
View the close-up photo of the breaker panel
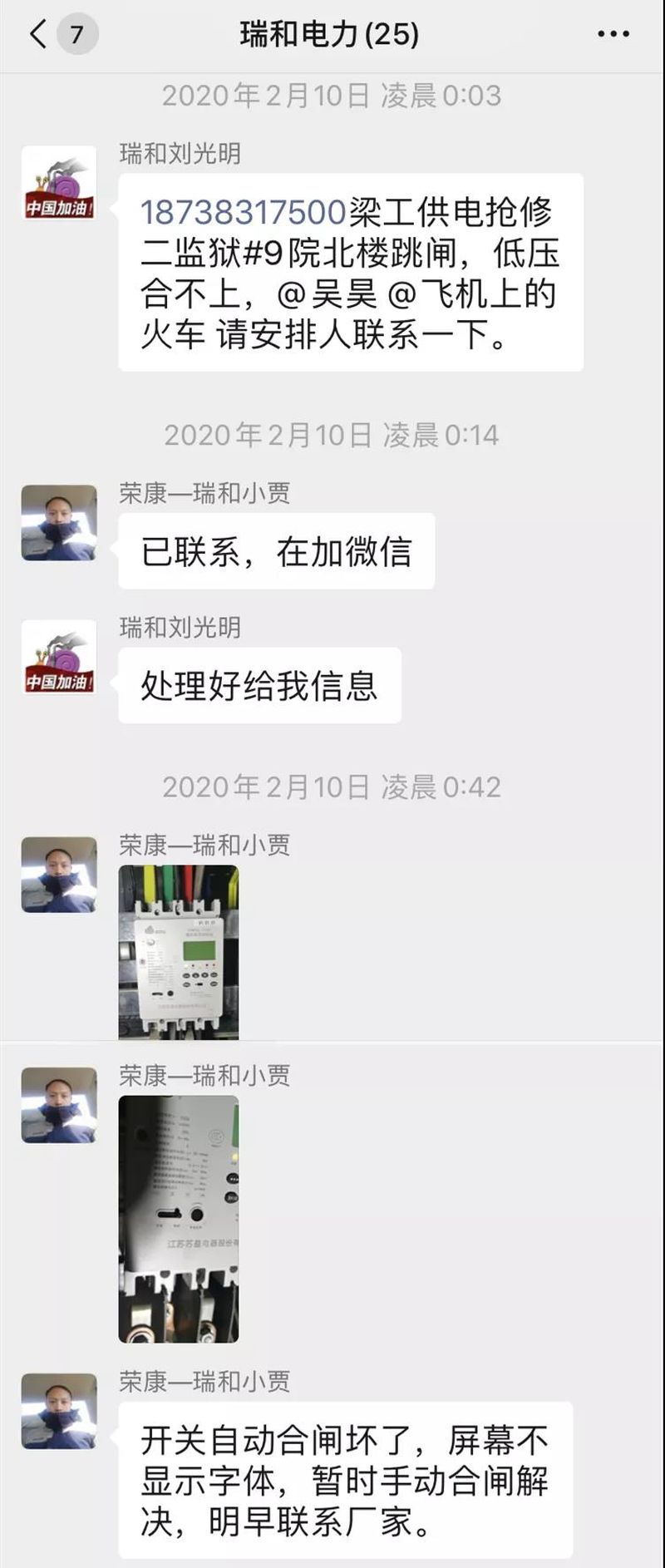pos(179,1219)
